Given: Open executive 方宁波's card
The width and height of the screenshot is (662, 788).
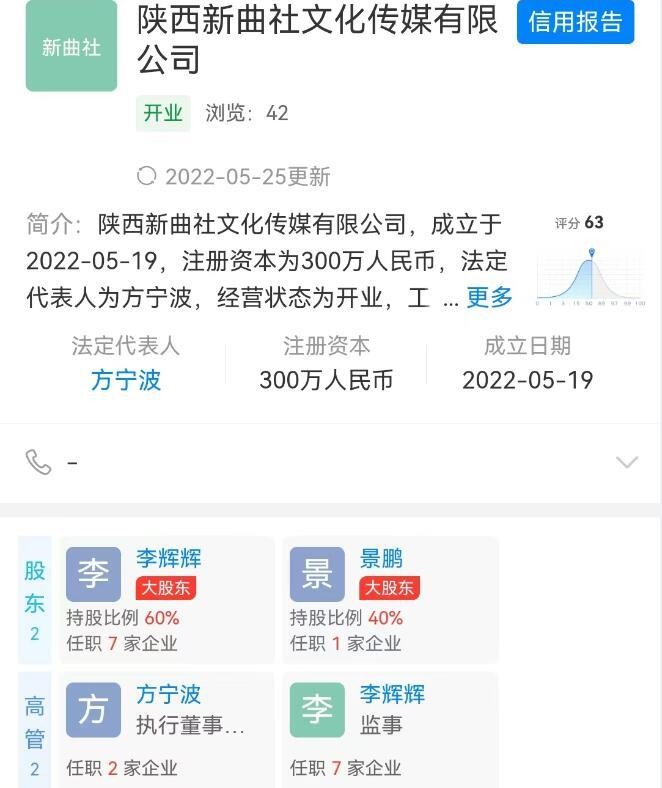Looking at the screenshot, I should [x=167, y=725].
